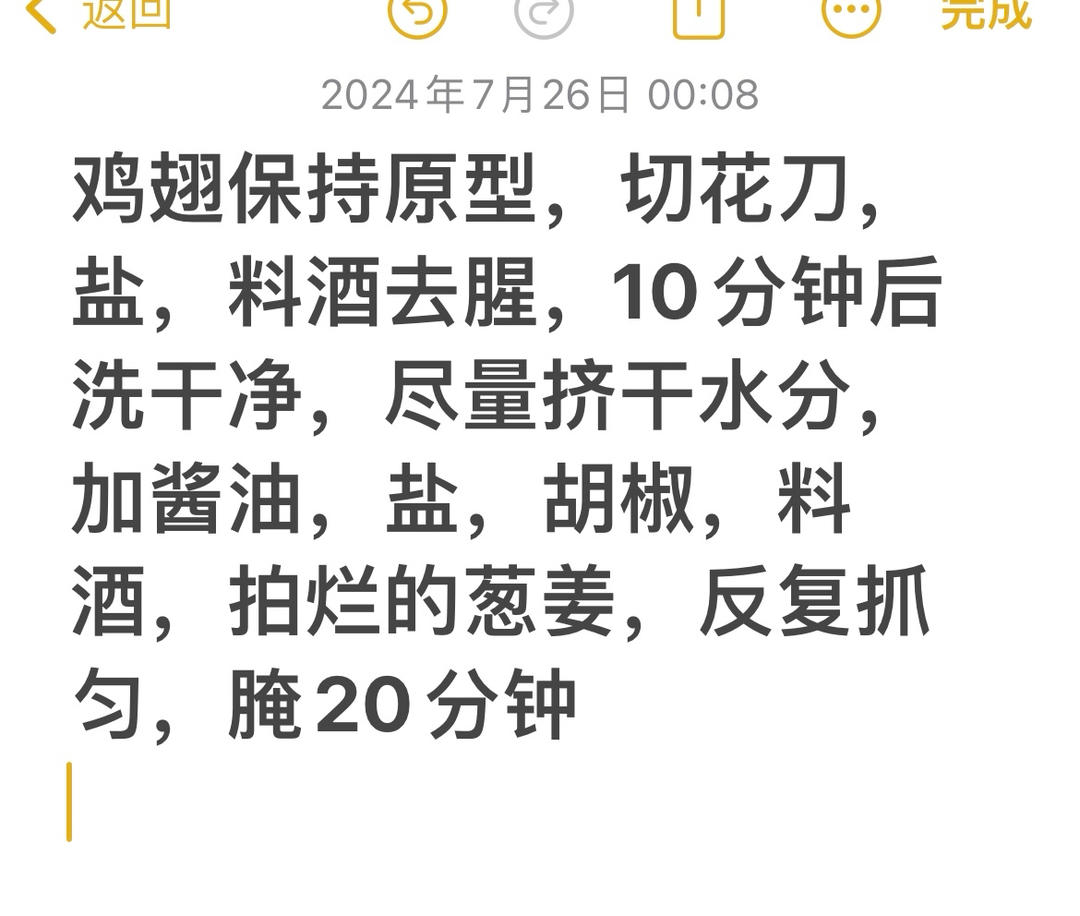Place cursor in the note text
Image resolution: width=1080 pixels, height=916 pixels.
506,446
